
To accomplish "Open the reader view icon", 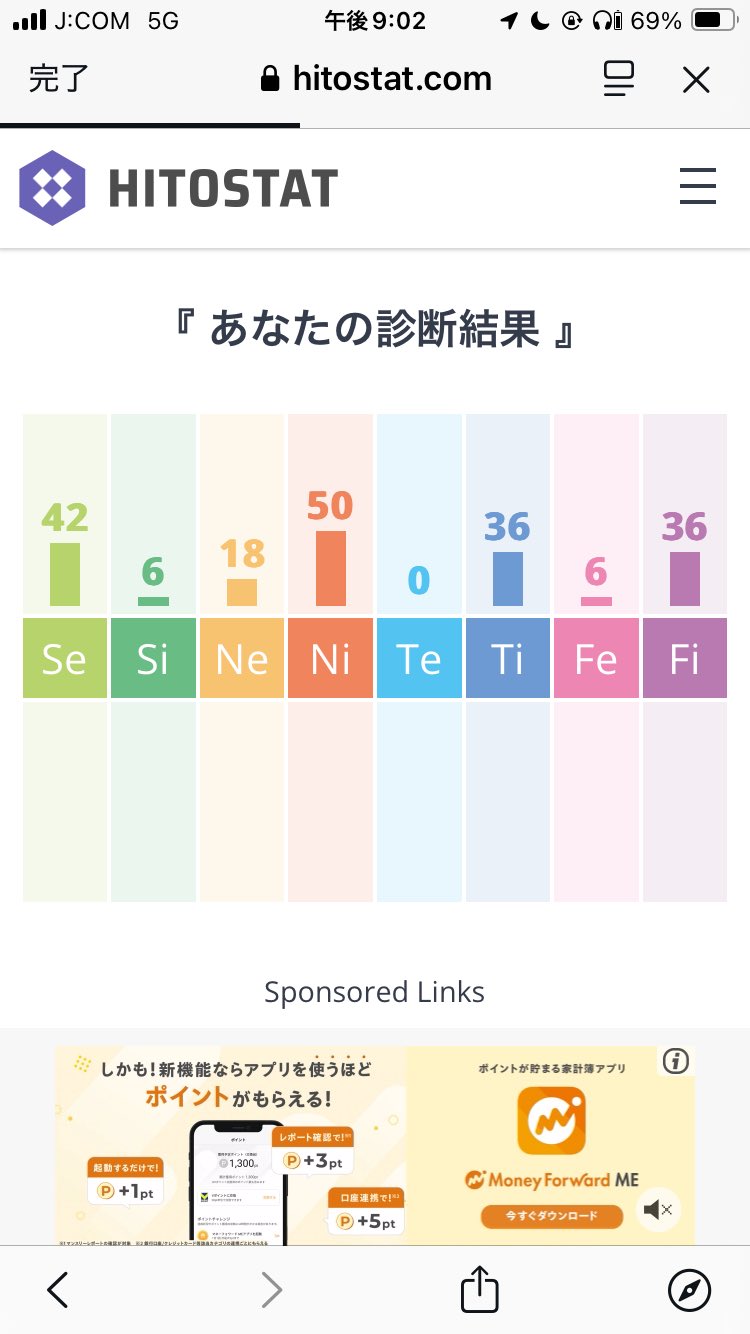I will pos(619,79).
